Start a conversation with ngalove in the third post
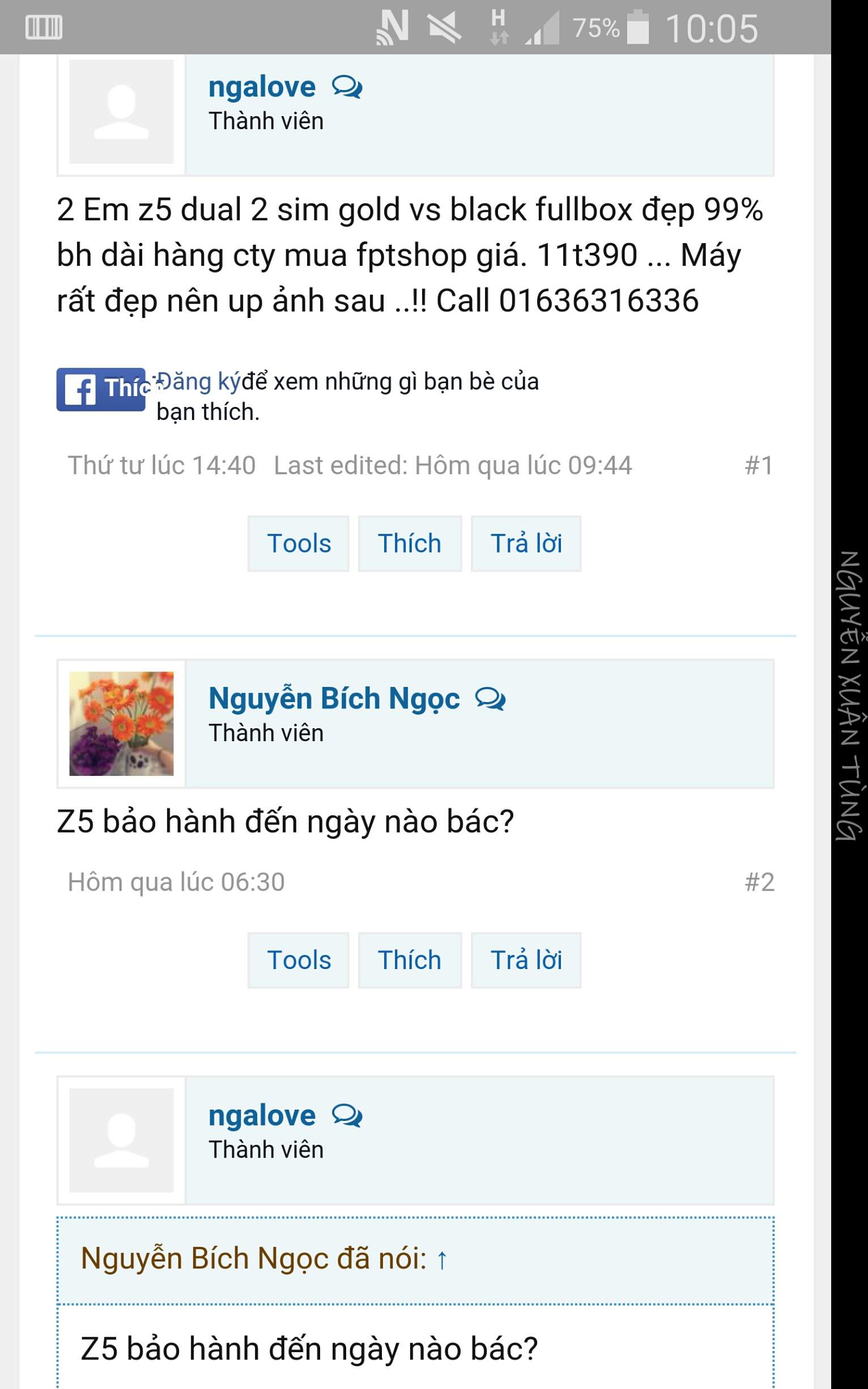The image size is (868, 1389). click(x=347, y=1116)
